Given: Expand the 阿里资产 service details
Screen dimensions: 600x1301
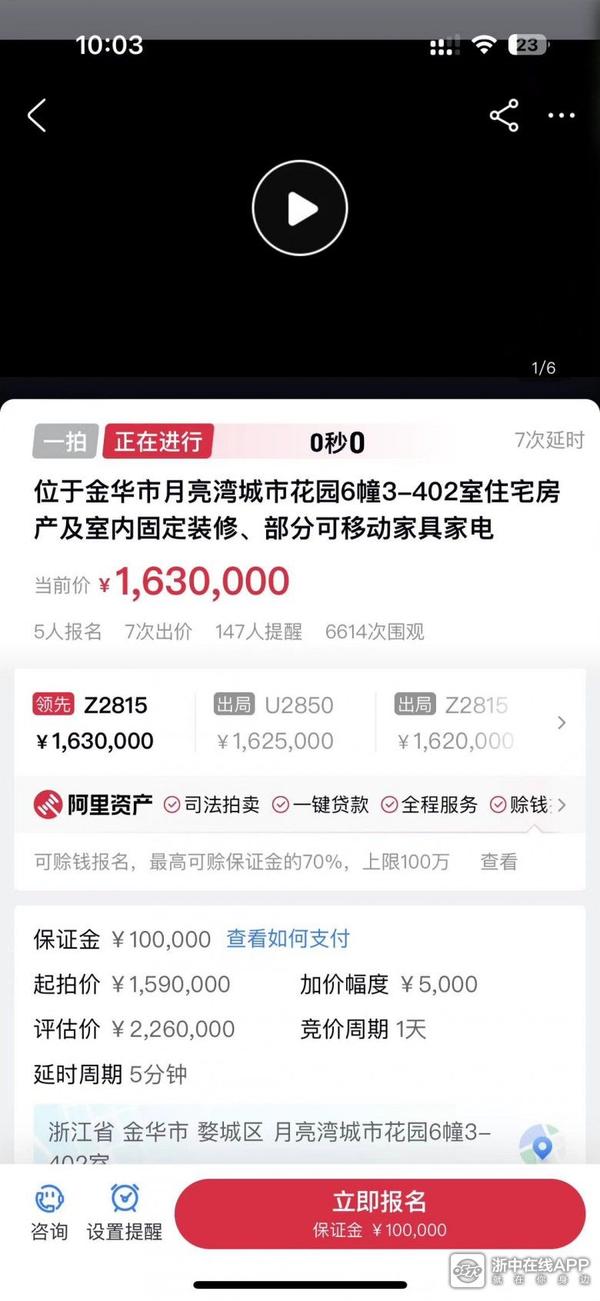Looking at the screenshot, I should [562, 805].
